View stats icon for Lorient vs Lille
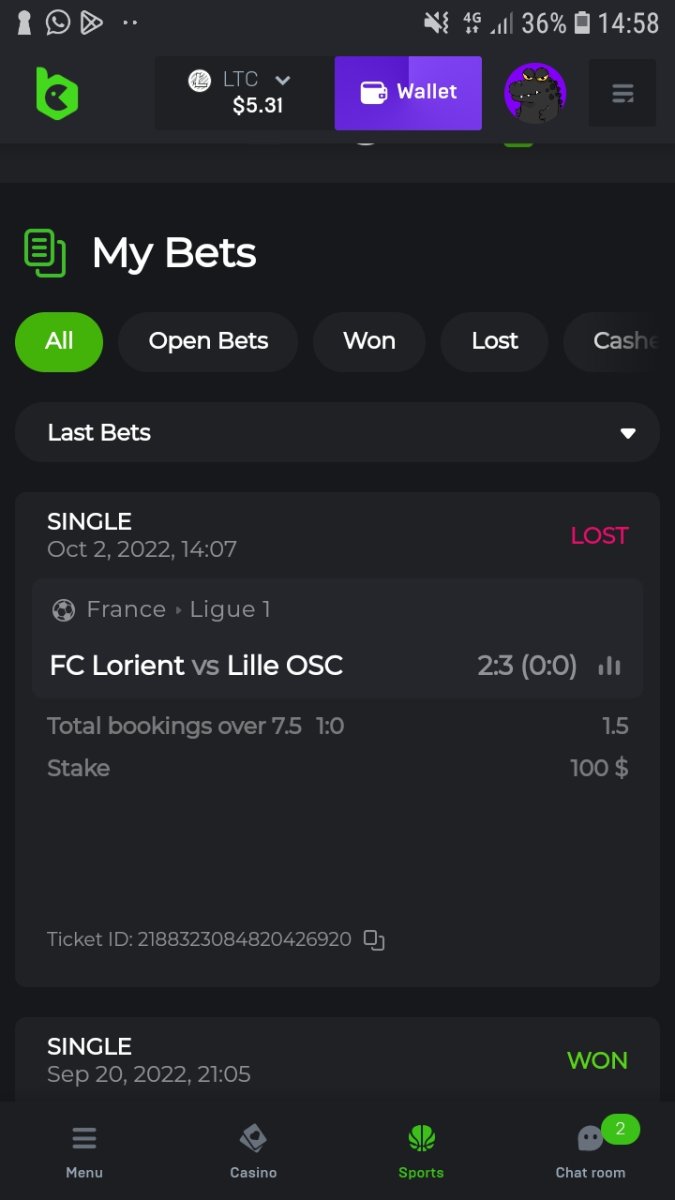This screenshot has height=1200, width=675. [x=609, y=666]
